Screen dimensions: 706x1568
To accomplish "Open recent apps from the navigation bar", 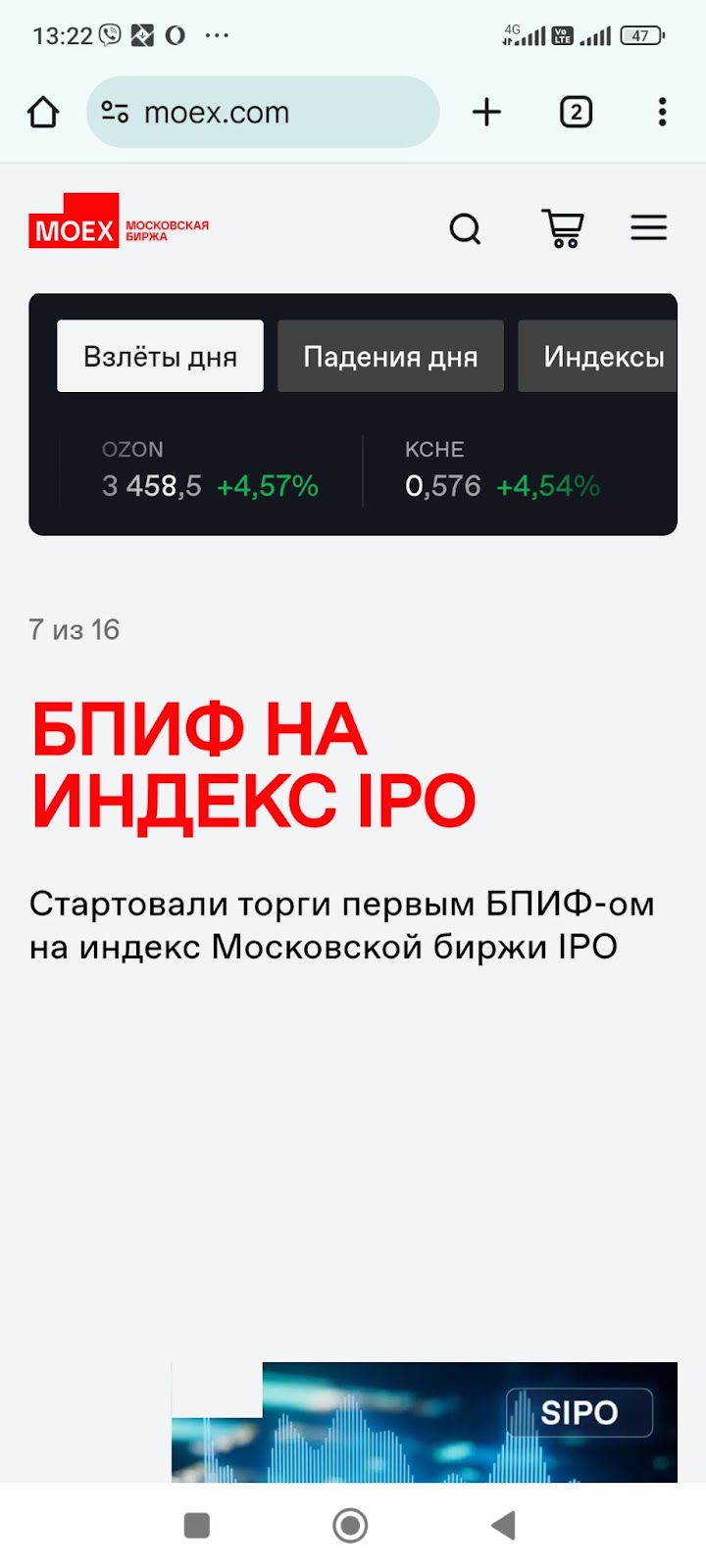I will tap(197, 1525).
